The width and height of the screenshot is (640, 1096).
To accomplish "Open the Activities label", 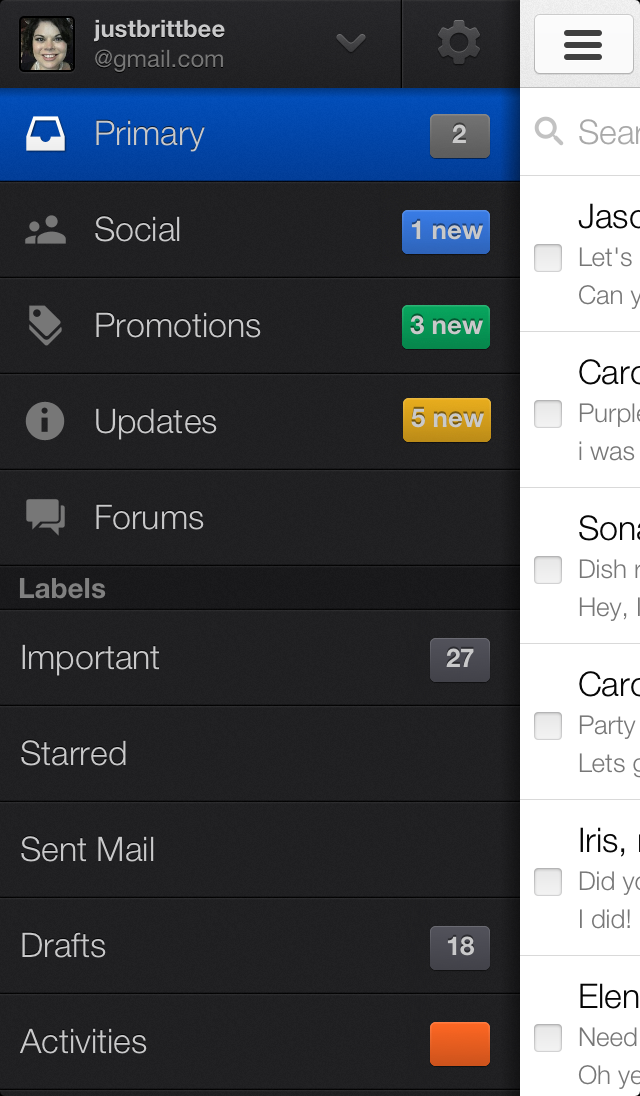I will 260,1042.
